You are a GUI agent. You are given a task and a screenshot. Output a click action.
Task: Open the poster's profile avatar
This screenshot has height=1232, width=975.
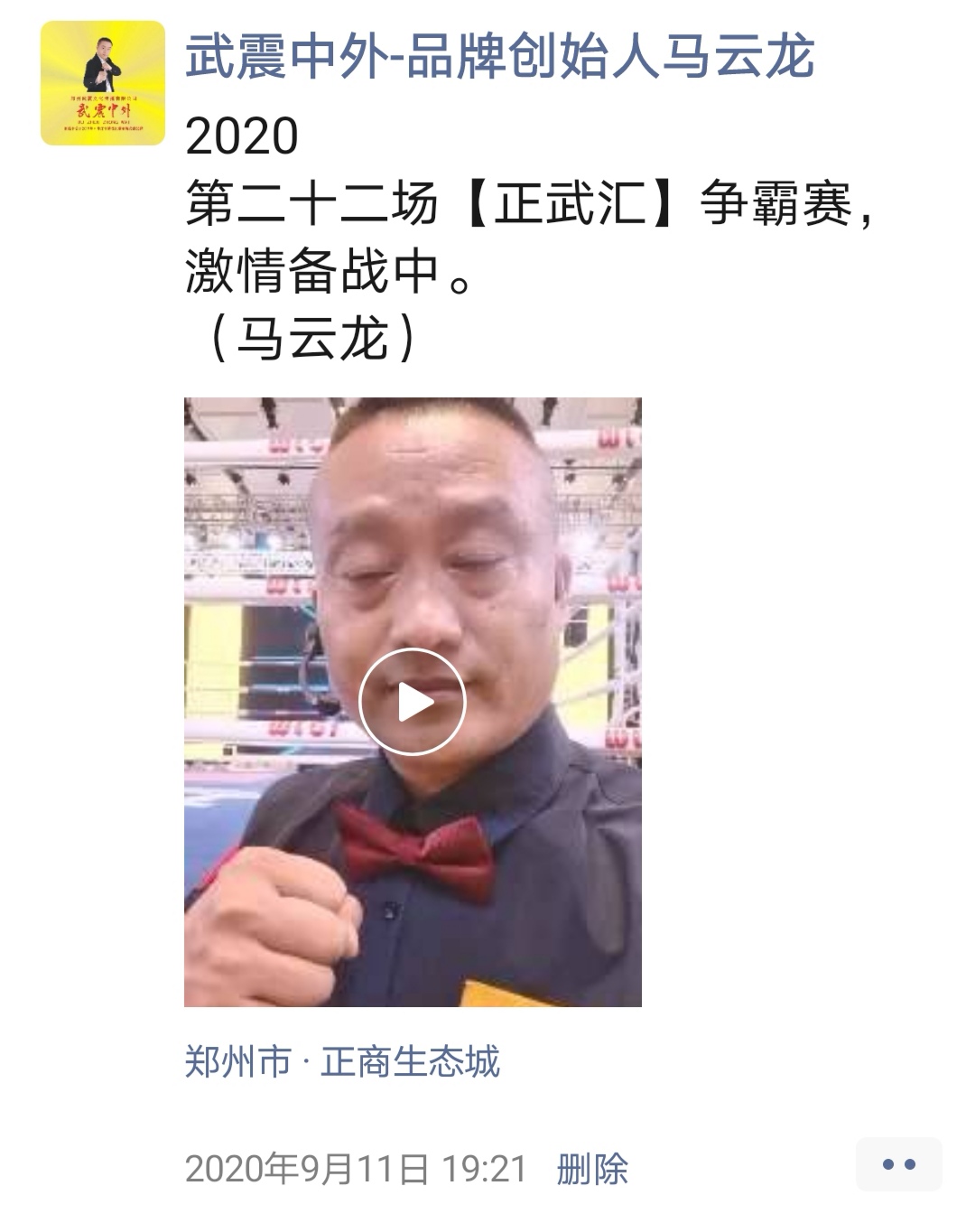tap(103, 83)
